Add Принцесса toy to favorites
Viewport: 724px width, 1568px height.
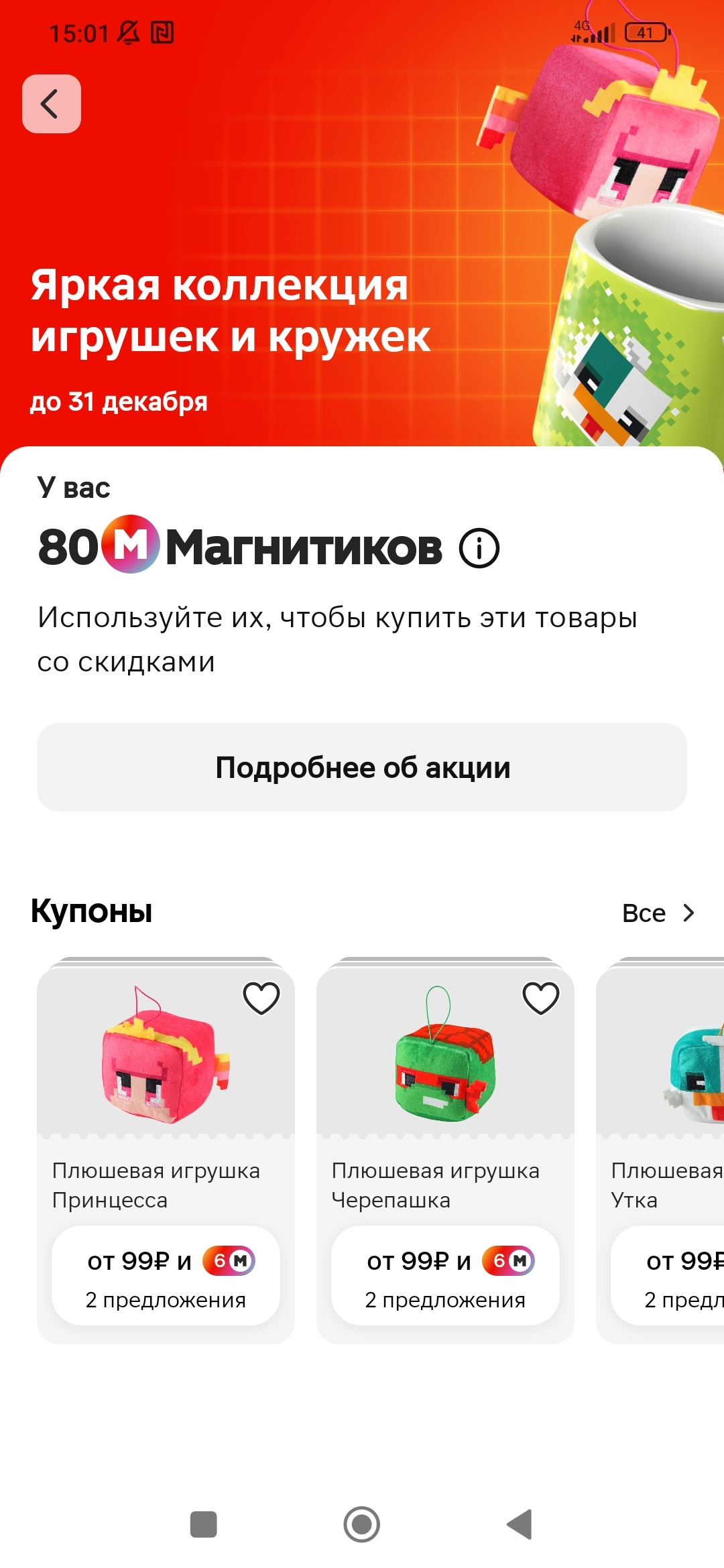pyautogui.click(x=261, y=998)
